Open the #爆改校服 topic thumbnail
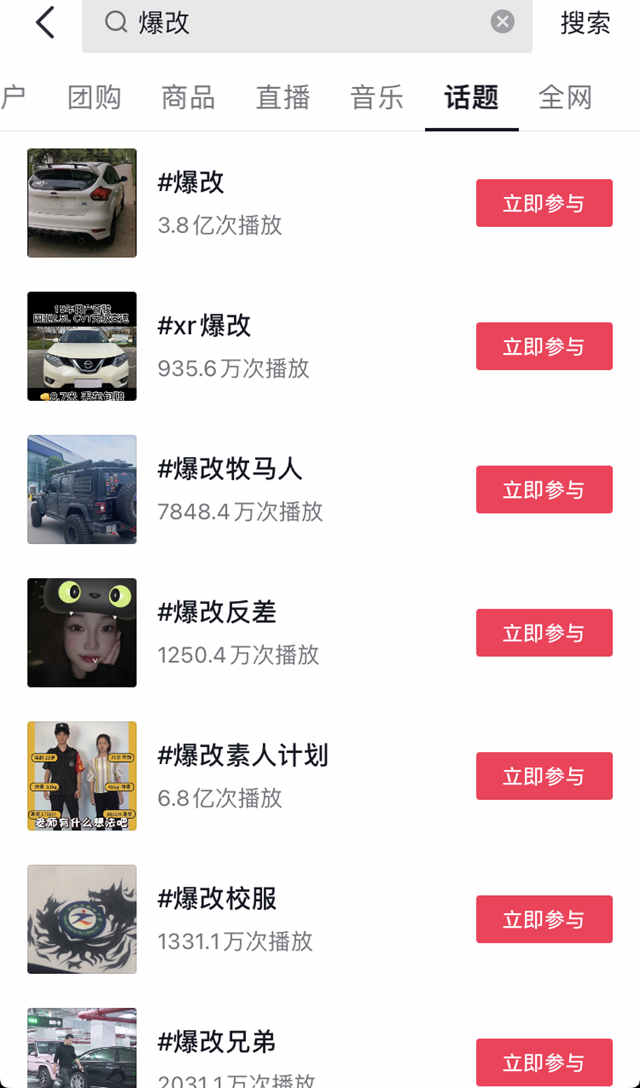 point(82,919)
